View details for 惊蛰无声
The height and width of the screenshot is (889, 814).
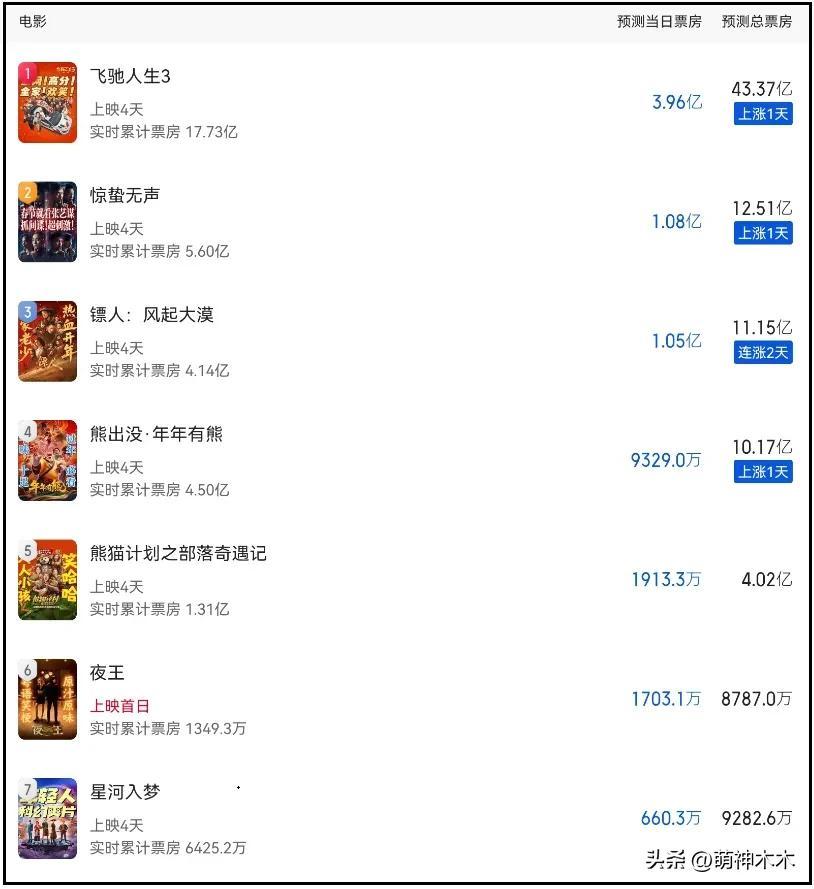[x=125, y=196]
